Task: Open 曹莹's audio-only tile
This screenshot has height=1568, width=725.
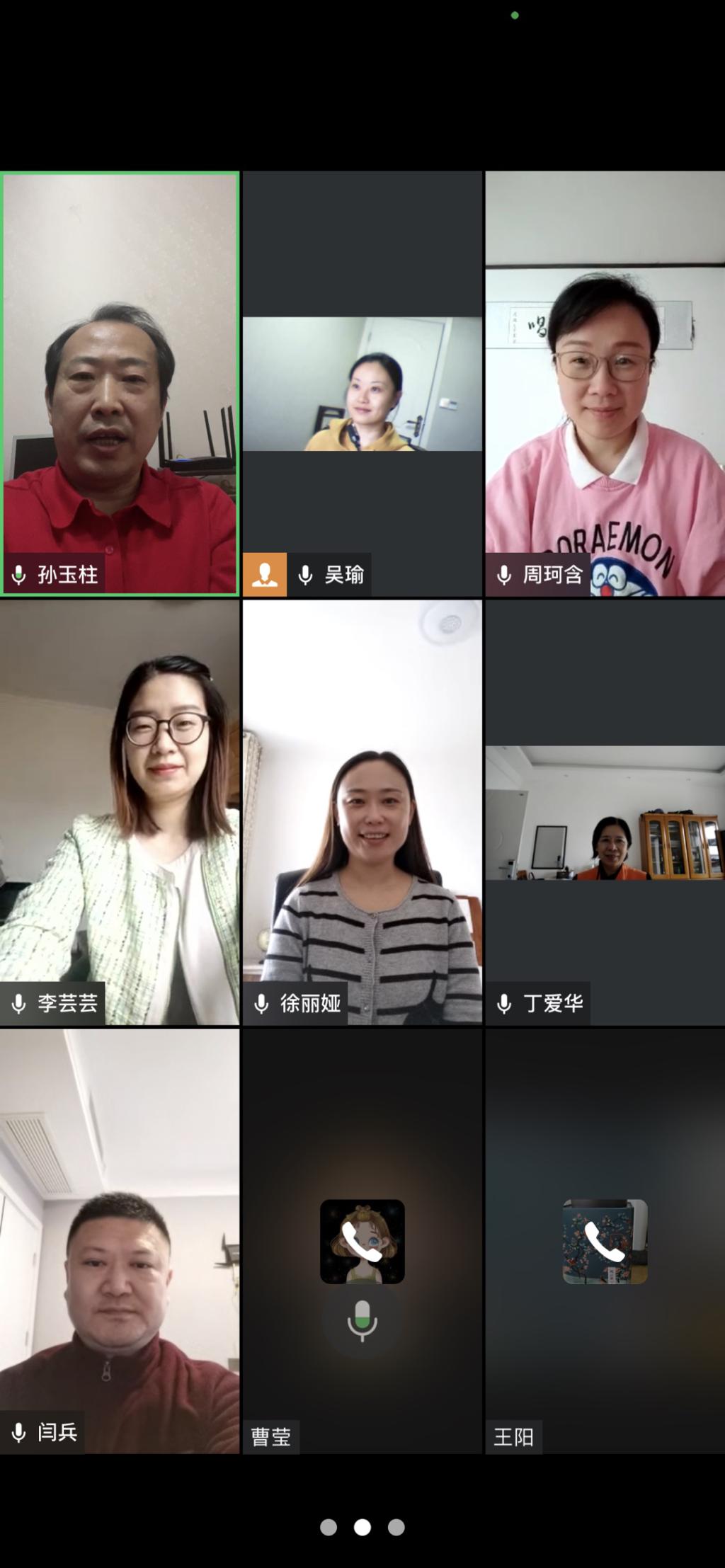Action: pyautogui.click(x=362, y=1241)
